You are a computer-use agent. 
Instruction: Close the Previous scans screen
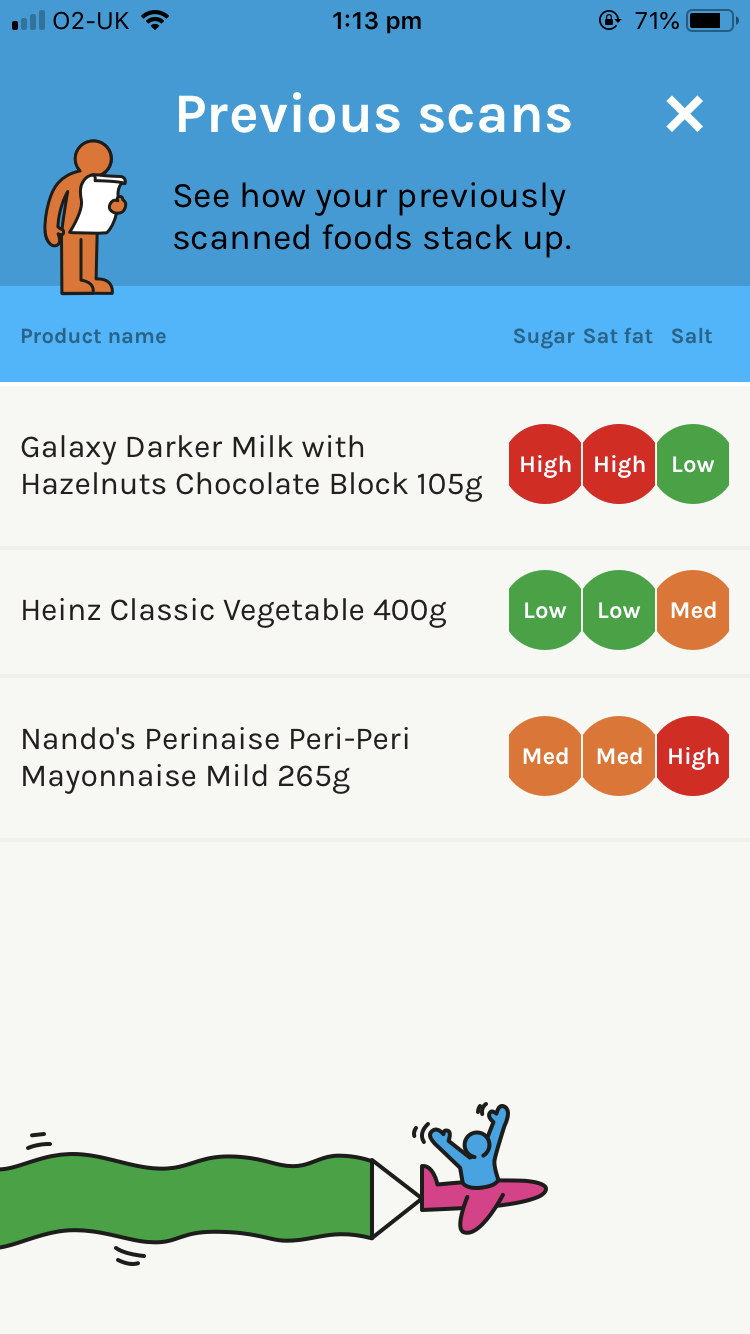(685, 115)
